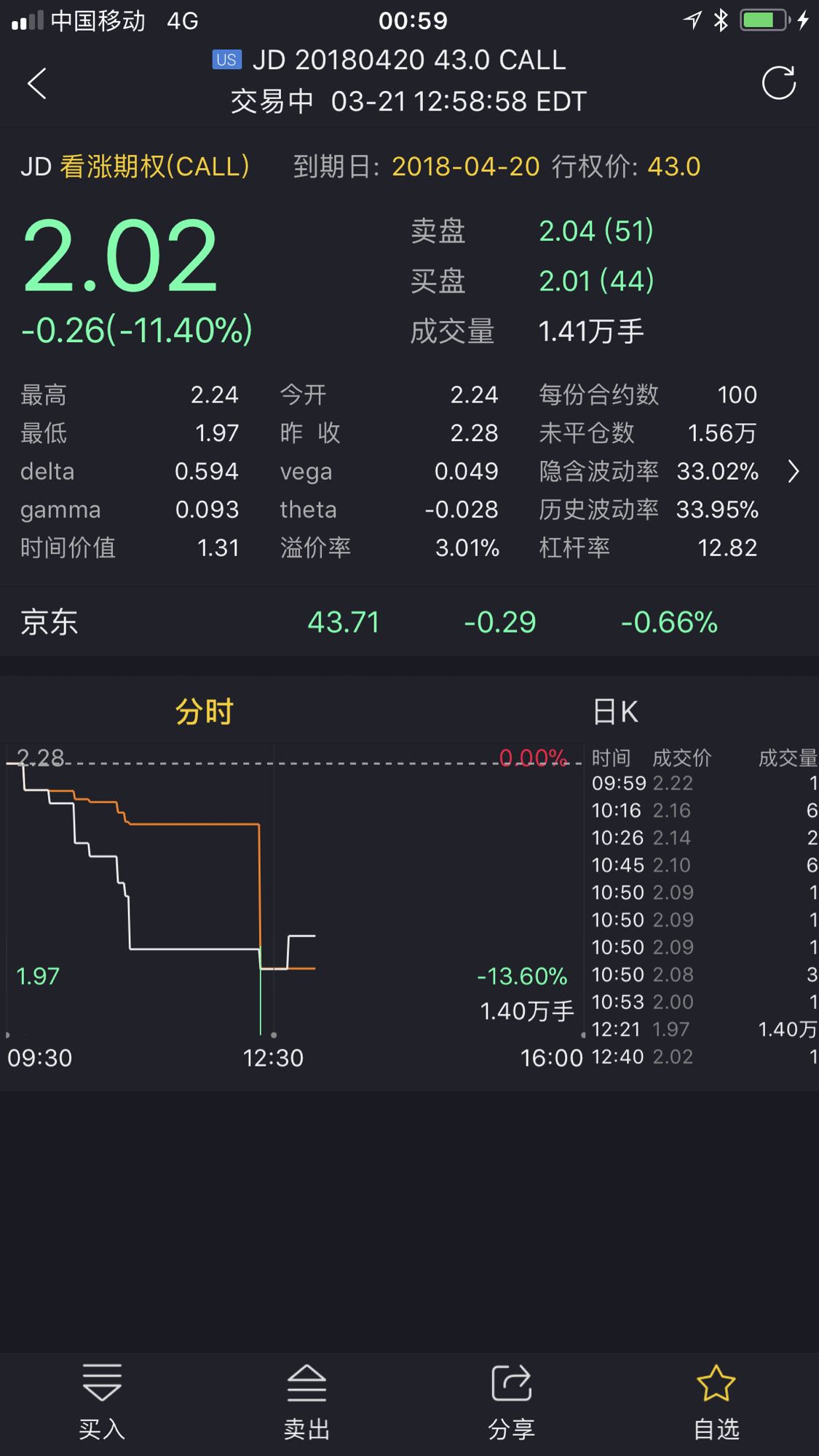The height and width of the screenshot is (1456, 819).
Task: Refresh the option quote data
Action: coord(778,83)
